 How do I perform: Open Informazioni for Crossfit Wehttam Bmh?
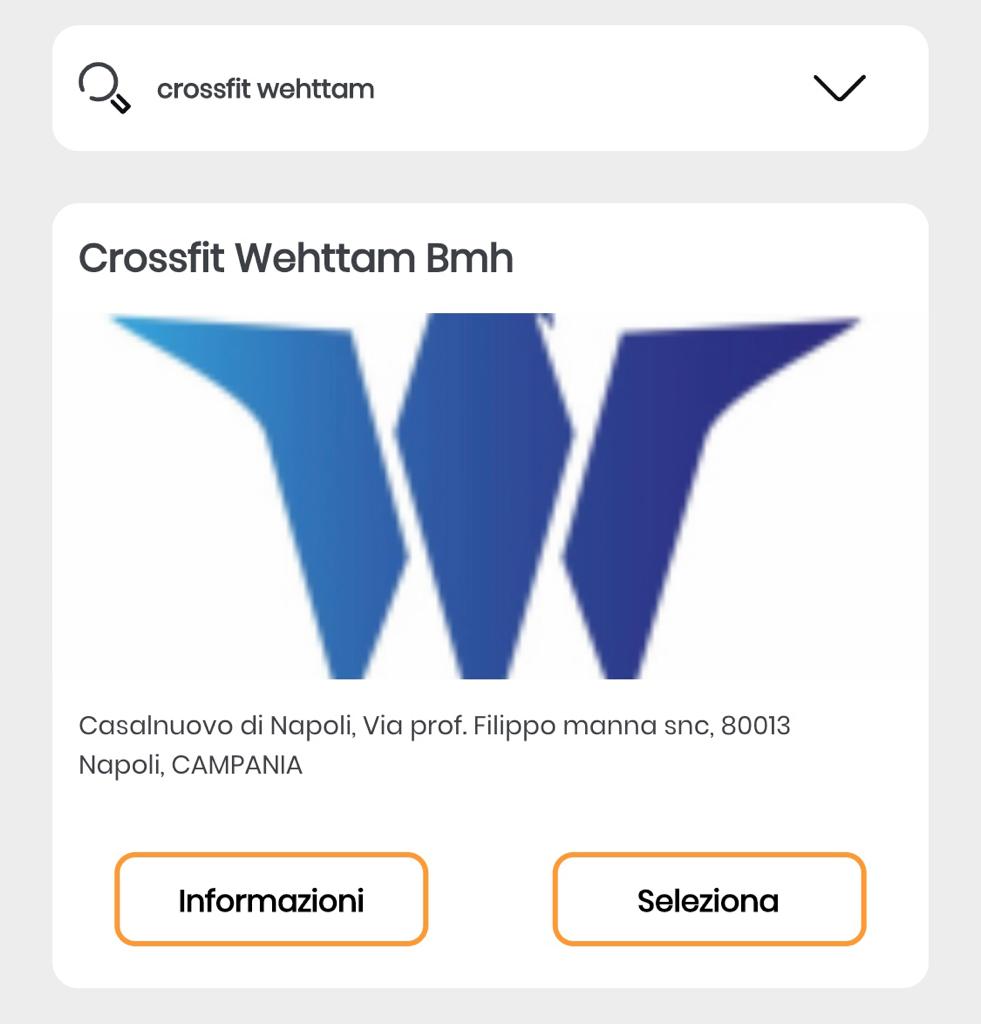tap(271, 900)
